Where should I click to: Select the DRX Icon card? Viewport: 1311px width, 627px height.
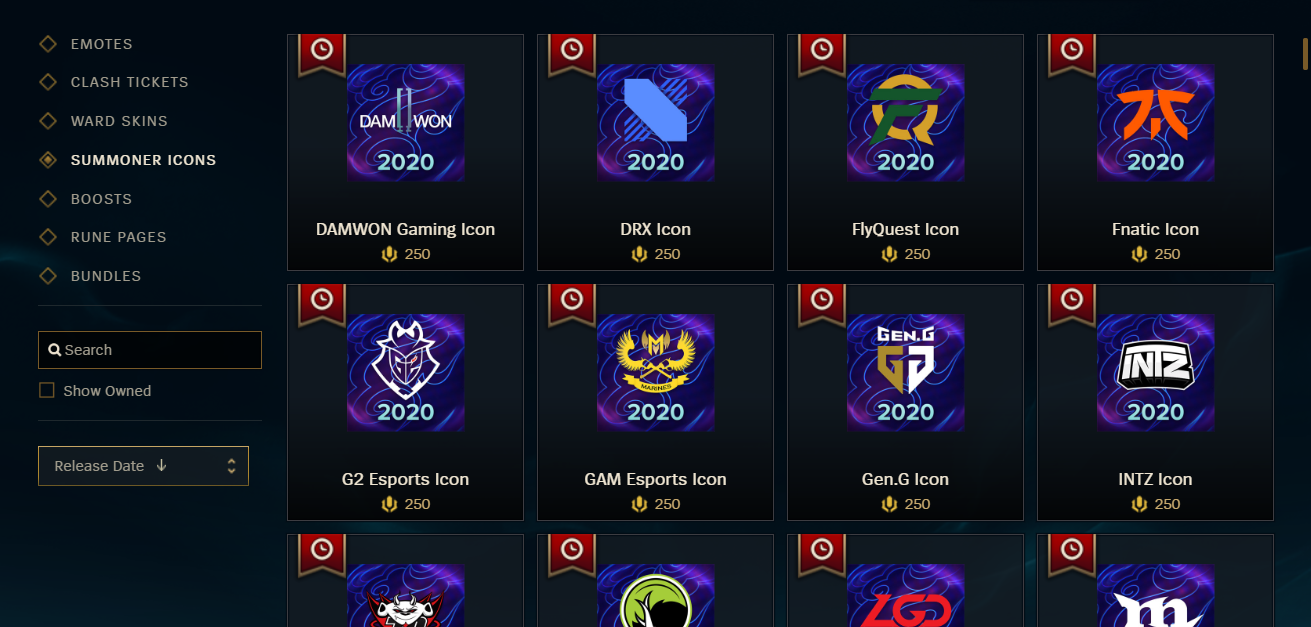pos(655,152)
